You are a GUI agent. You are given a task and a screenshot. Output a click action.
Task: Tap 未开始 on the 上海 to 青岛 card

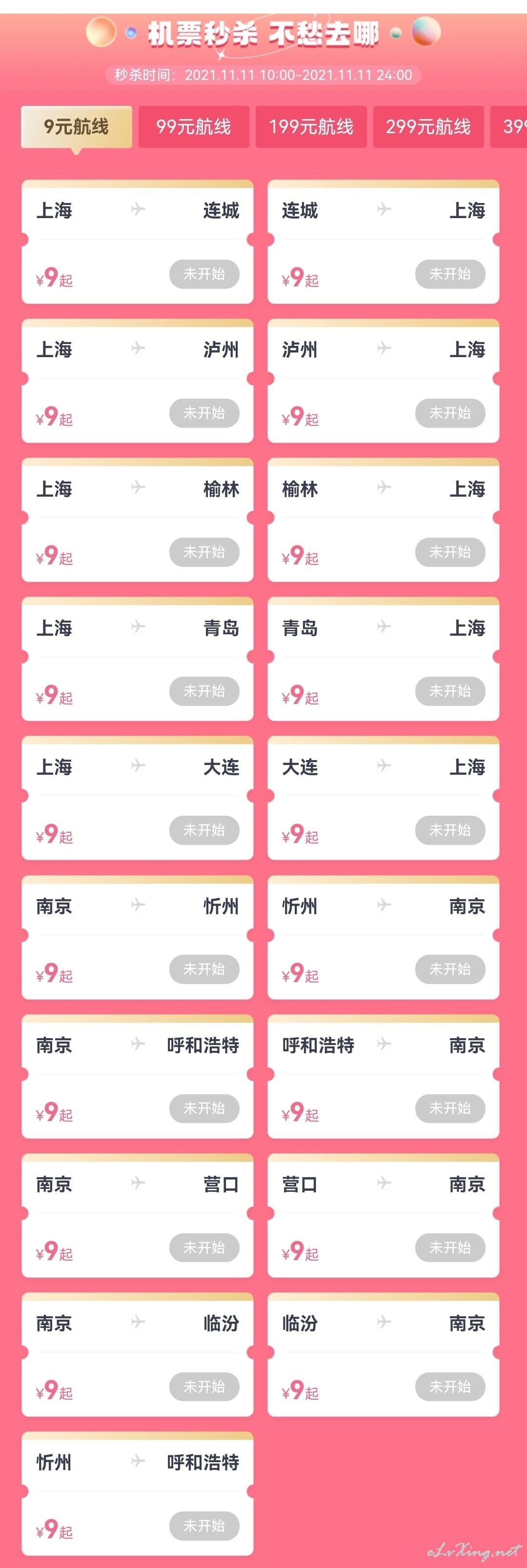click(204, 691)
